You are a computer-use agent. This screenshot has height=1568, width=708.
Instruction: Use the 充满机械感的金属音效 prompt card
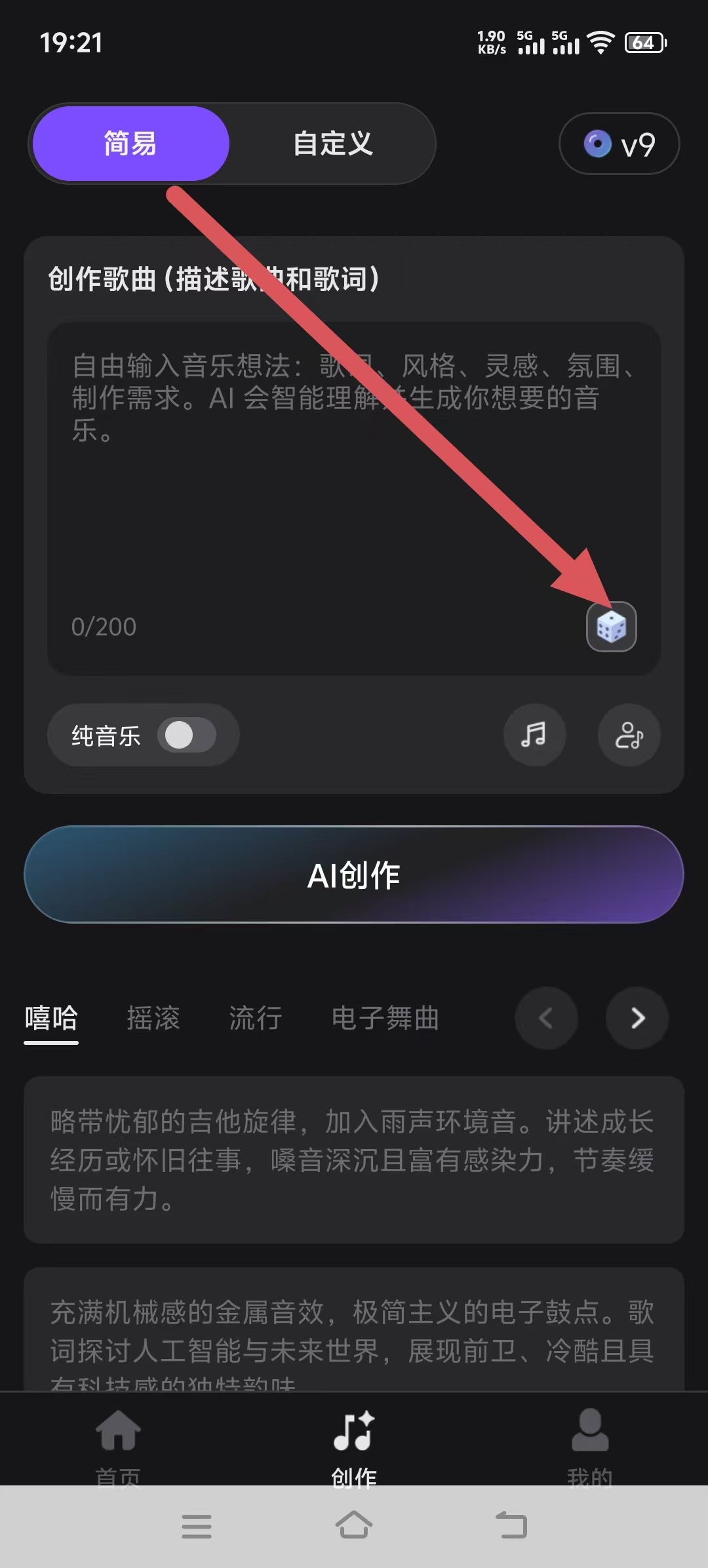point(354,1331)
